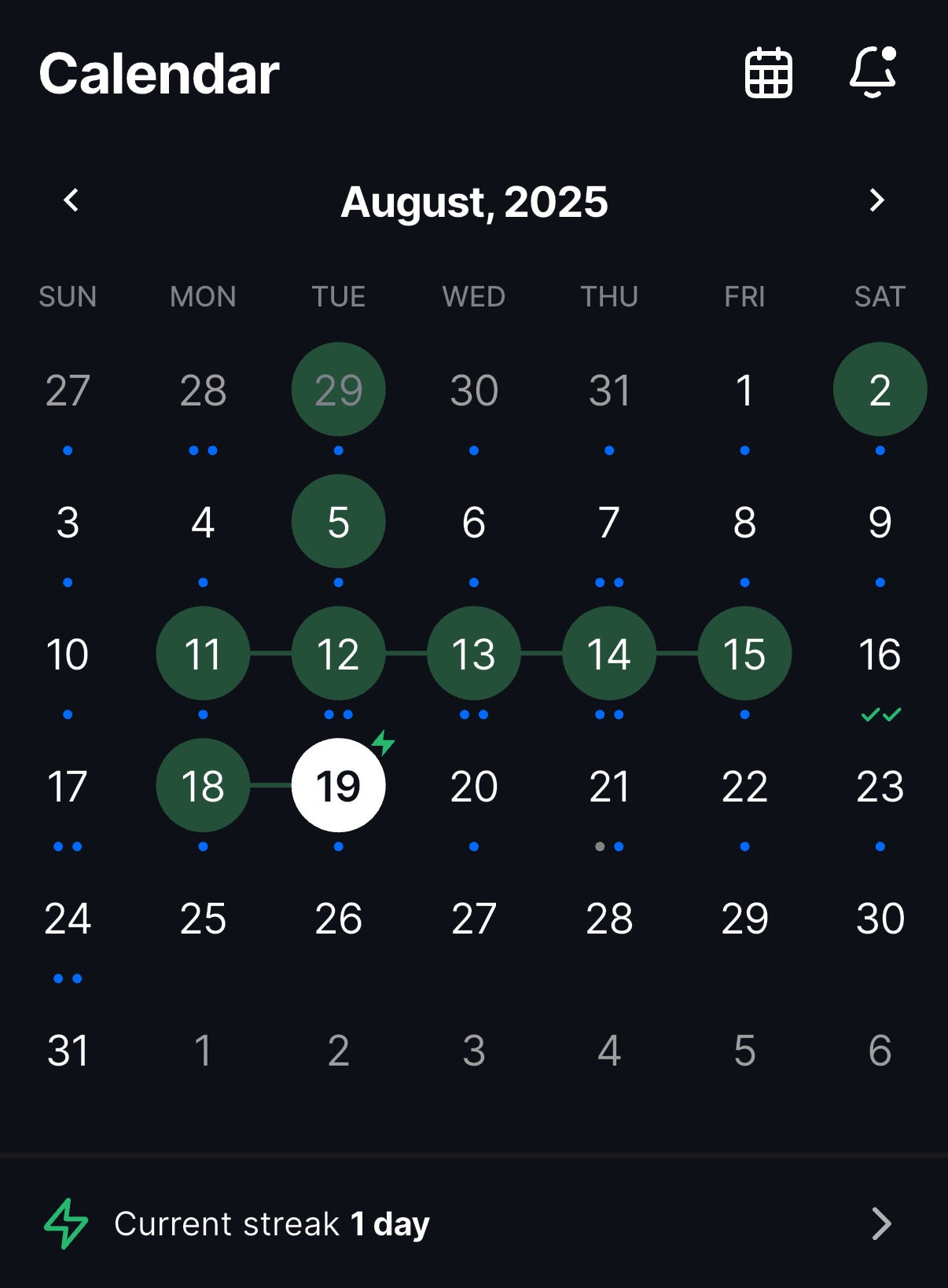Screen dimensions: 948x1288
Task: Pick August 26 on the calendar
Action: coord(338,919)
